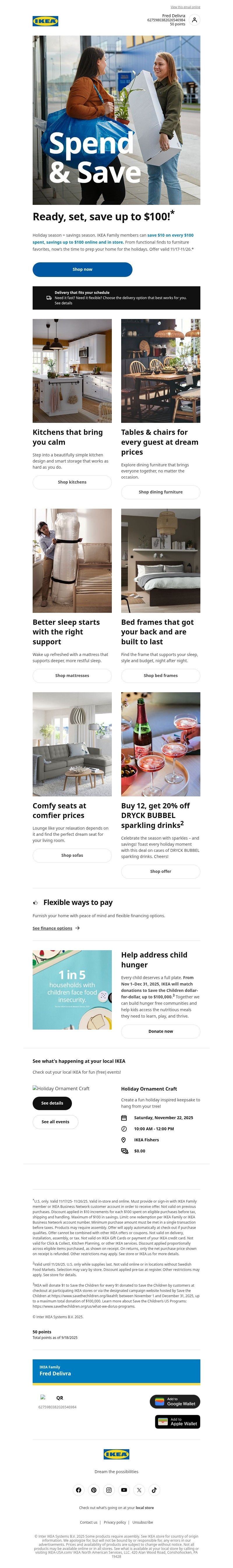Viewport: 233px width, 1568px height.
Task: Donate now to Save the Children
Action: pos(160,1031)
